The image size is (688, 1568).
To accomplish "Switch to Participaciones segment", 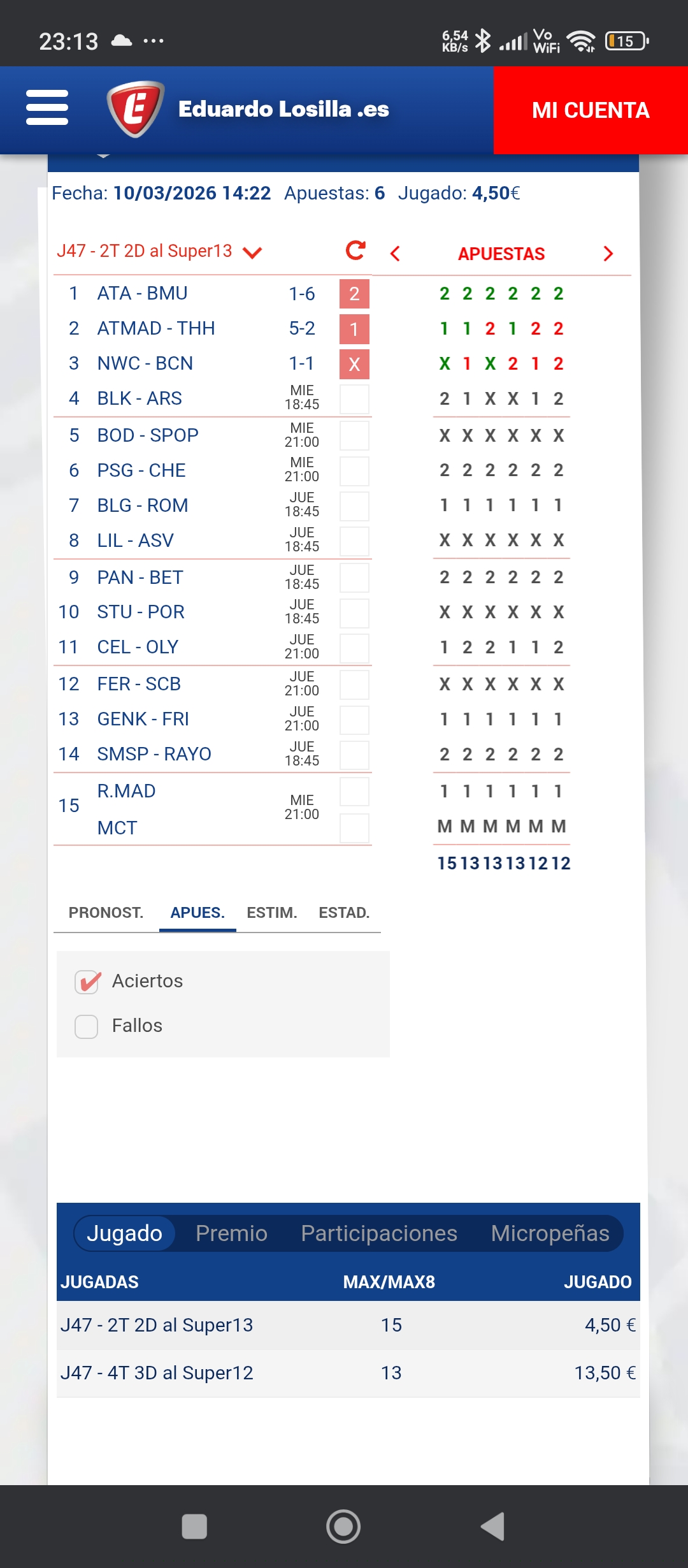I will [379, 1233].
